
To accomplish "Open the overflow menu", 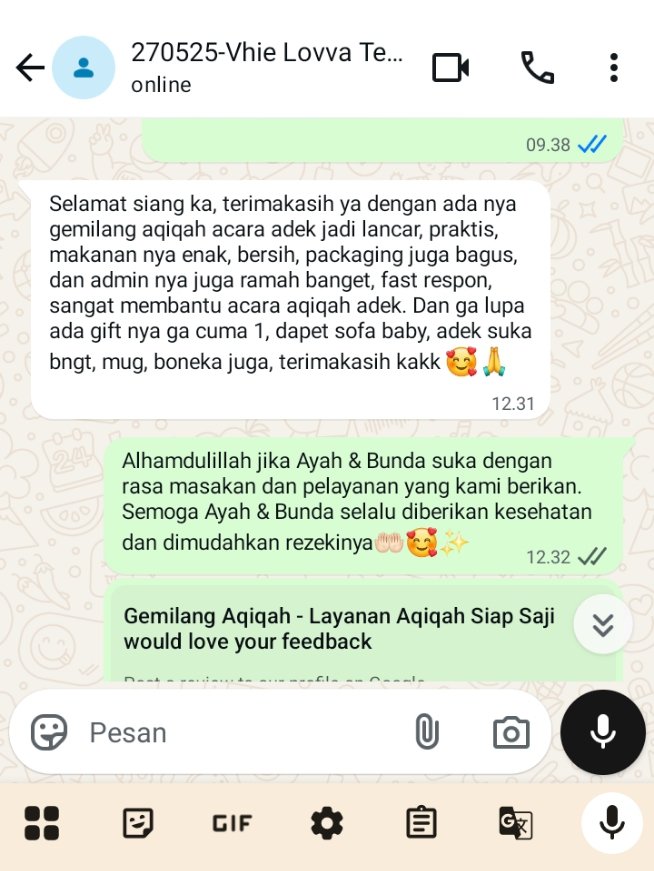I will point(613,68).
